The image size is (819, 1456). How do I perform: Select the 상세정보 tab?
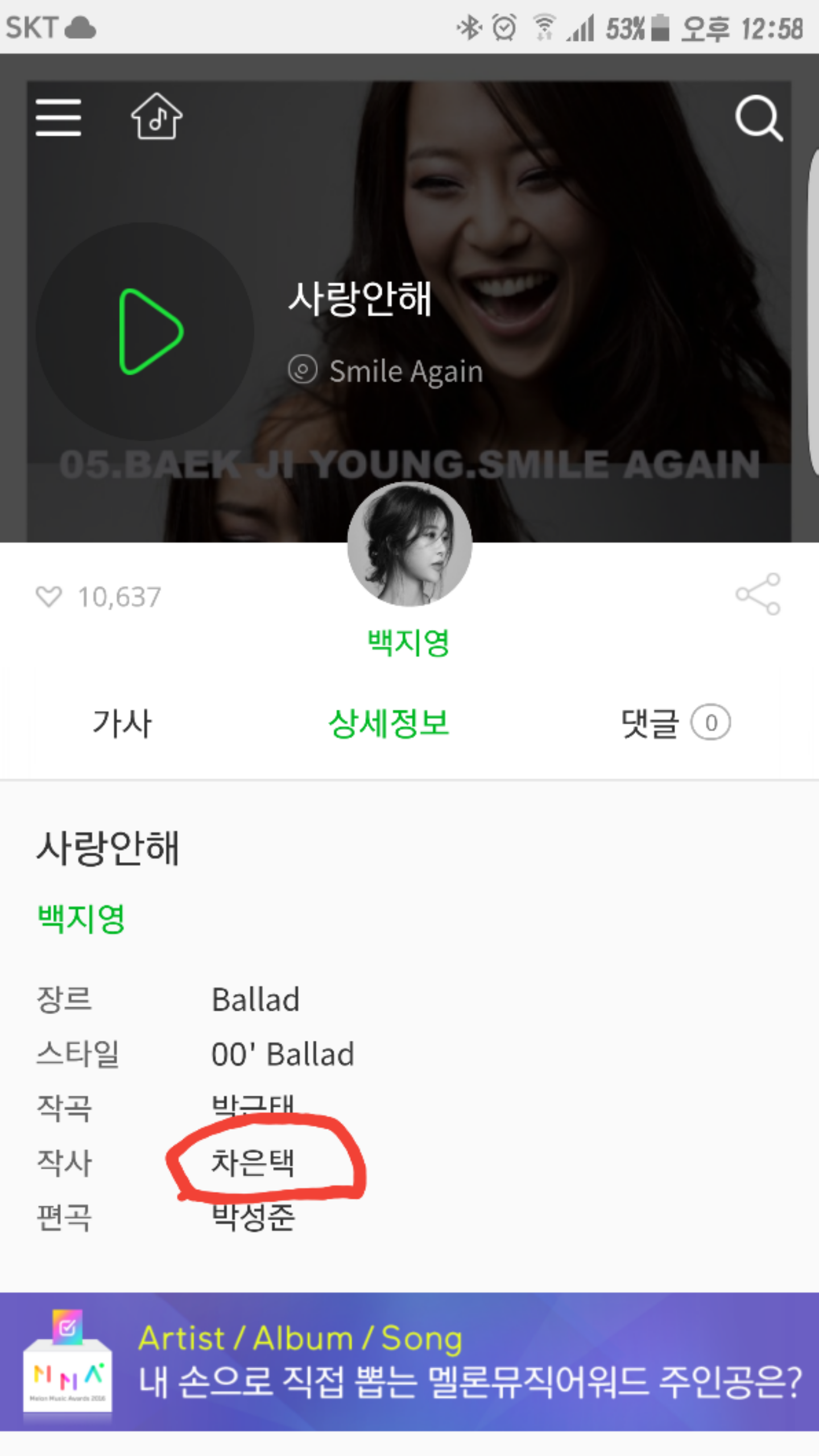(389, 723)
